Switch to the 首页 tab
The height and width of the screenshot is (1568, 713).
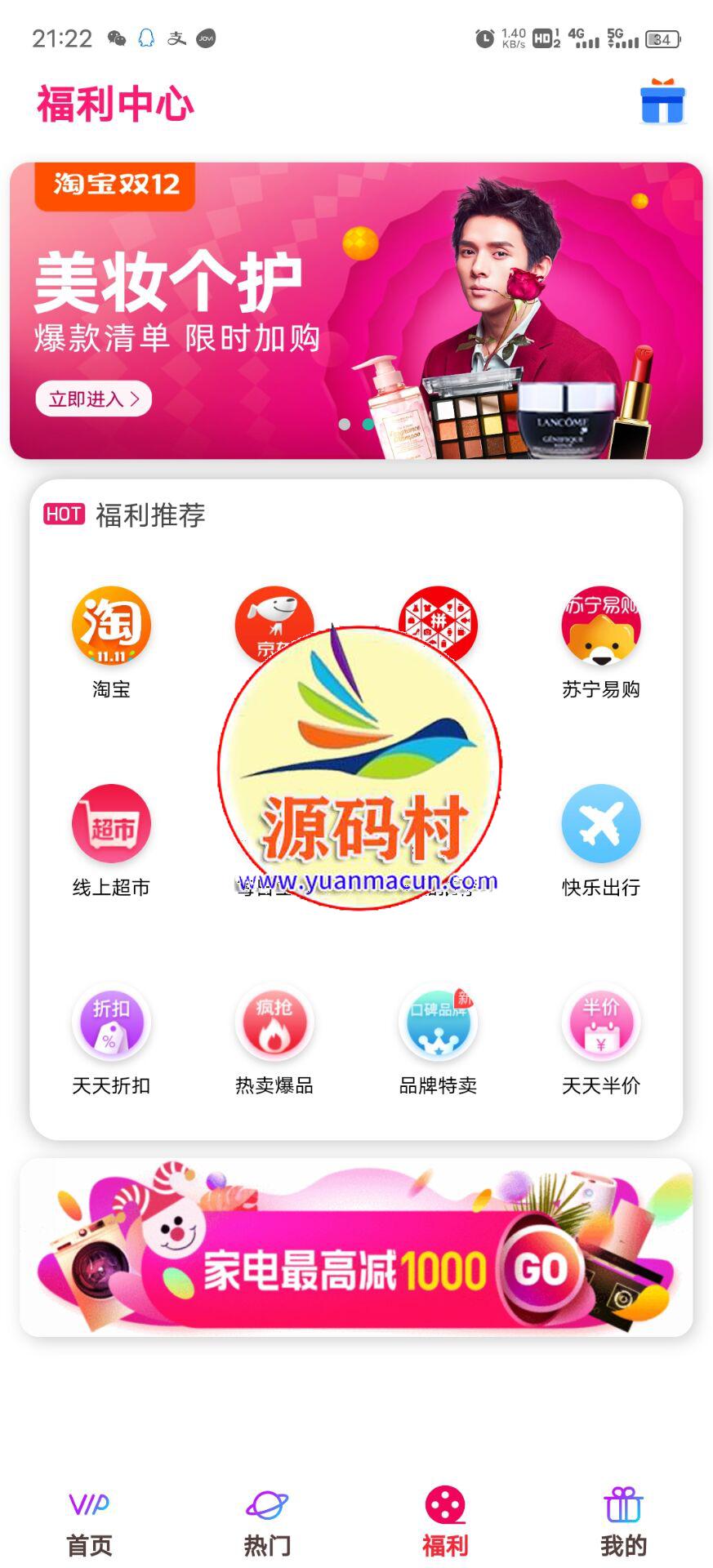pos(89,1523)
